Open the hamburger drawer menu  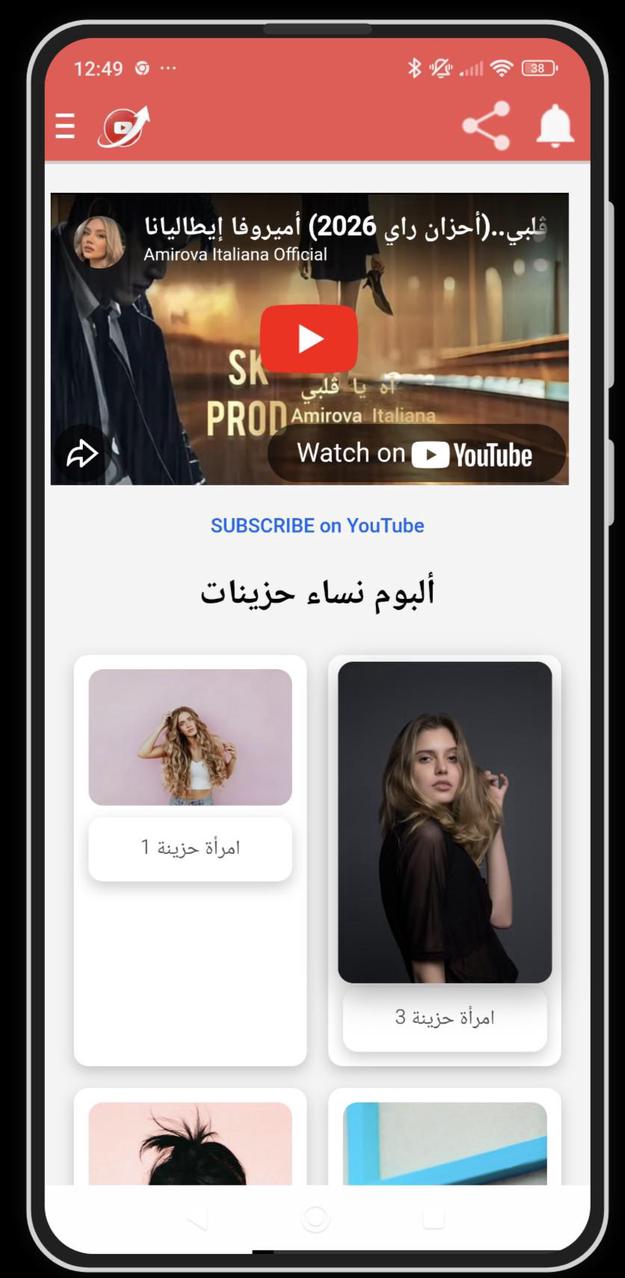click(65, 126)
